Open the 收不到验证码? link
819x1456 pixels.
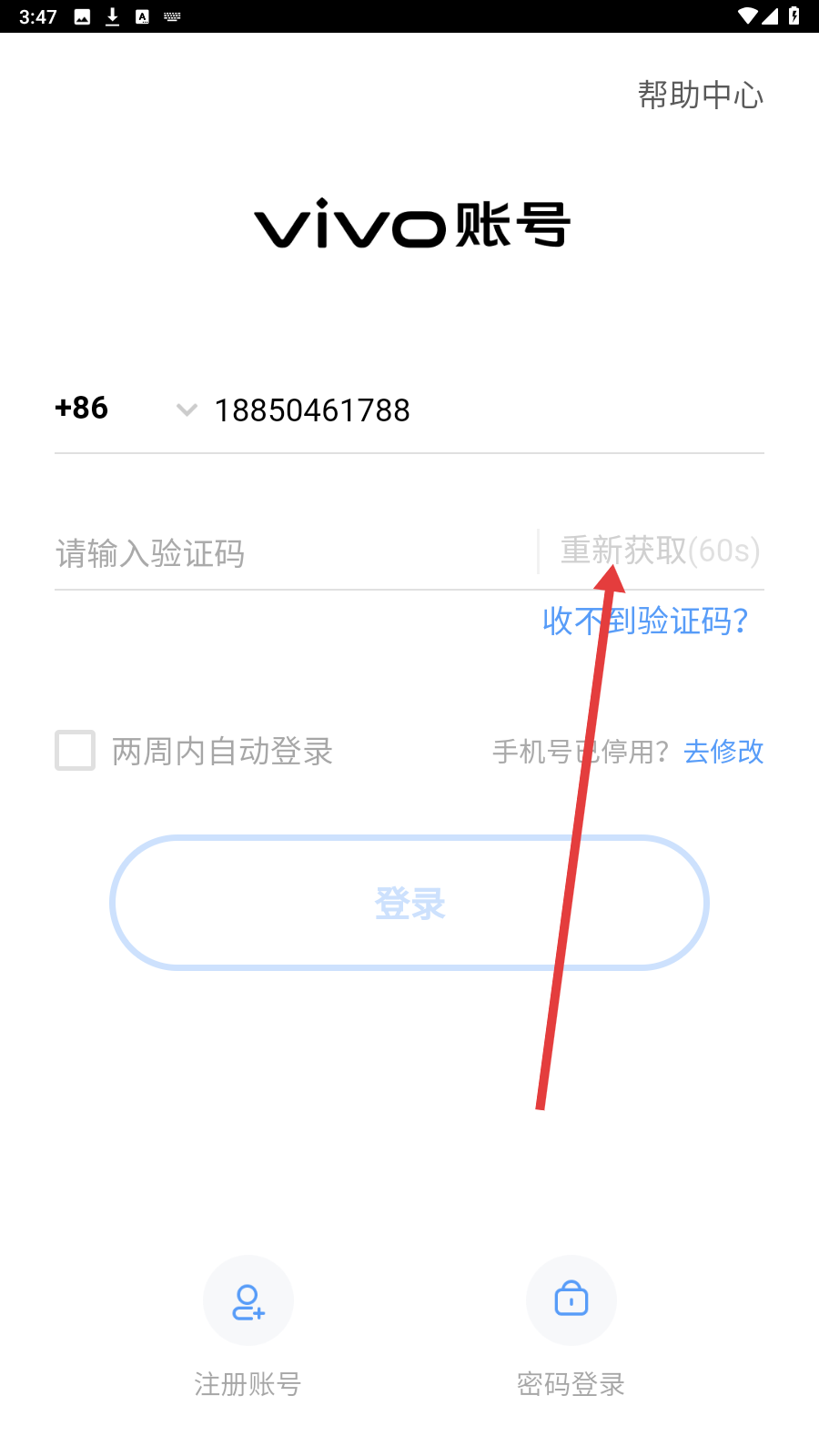tap(645, 621)
